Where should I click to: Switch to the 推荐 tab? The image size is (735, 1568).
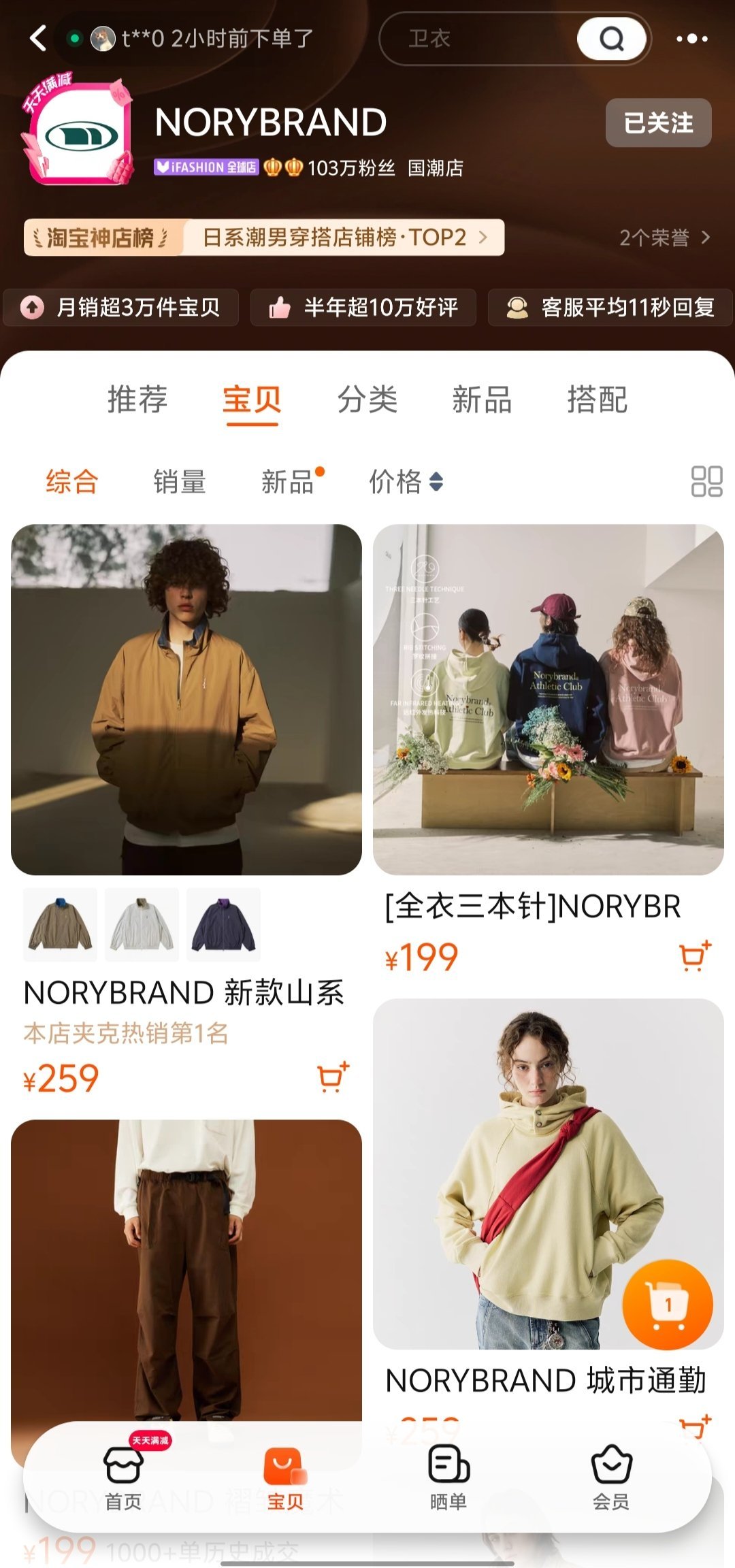(137, 399)
